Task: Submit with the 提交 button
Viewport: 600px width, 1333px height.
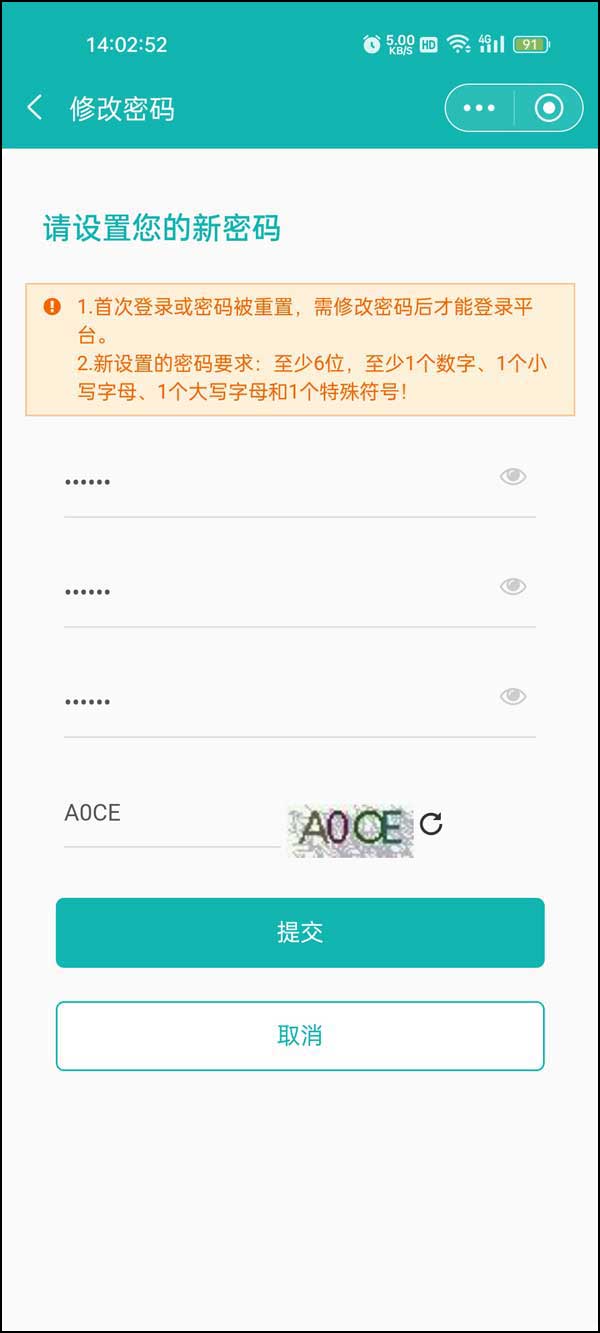Action: (300, 933)
